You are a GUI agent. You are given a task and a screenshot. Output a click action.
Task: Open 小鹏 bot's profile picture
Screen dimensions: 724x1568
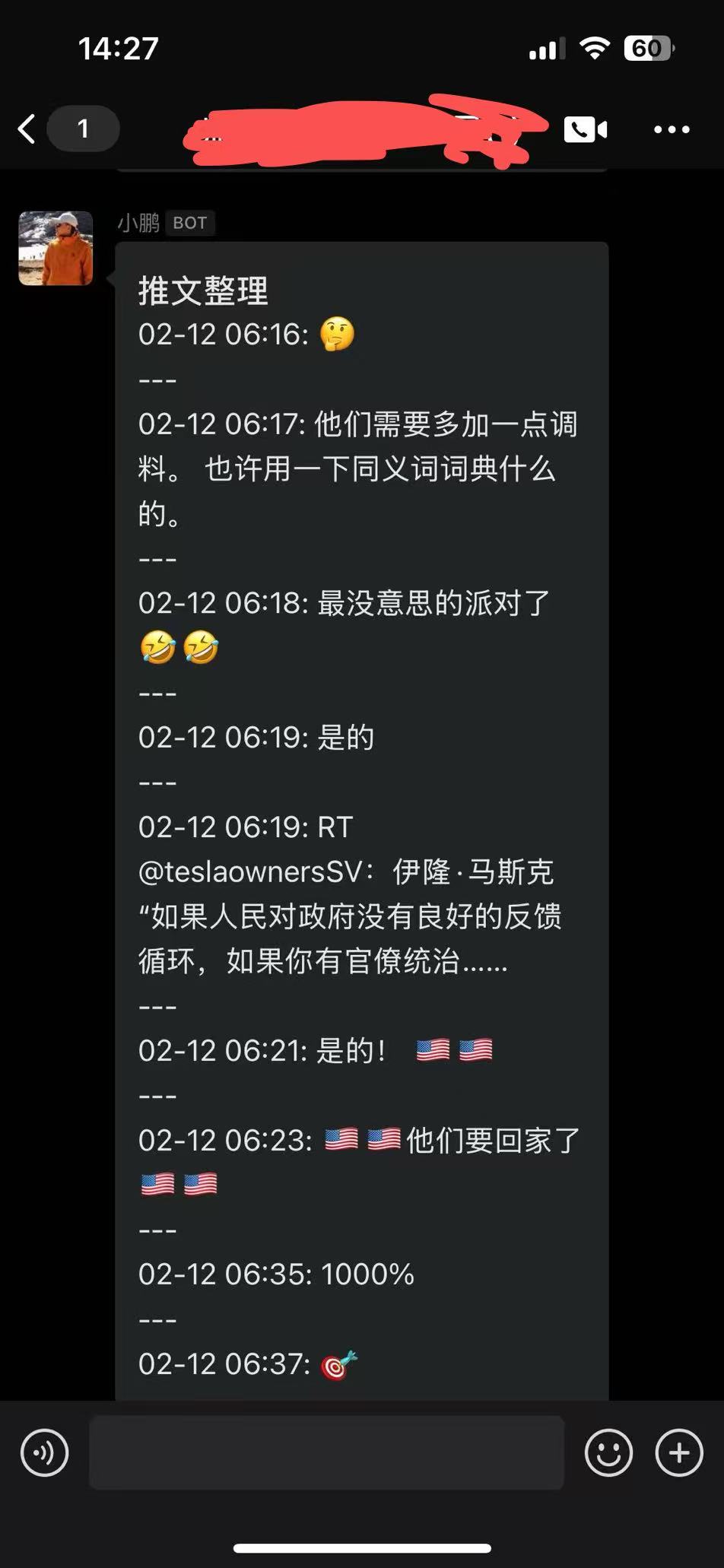tap(56, 249)
